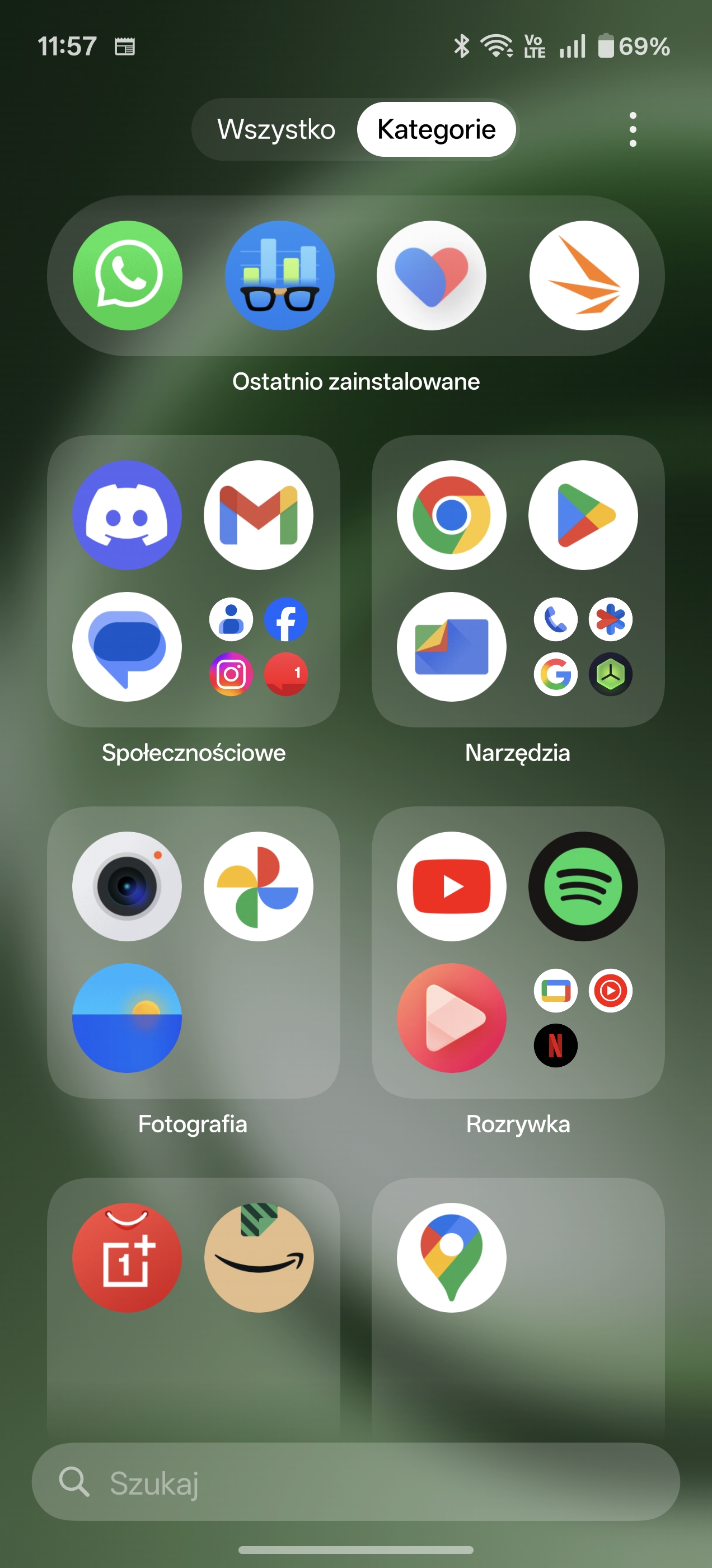
Task: Open the Geekbench app with glasses icon
Action: [x=279, y=275]
